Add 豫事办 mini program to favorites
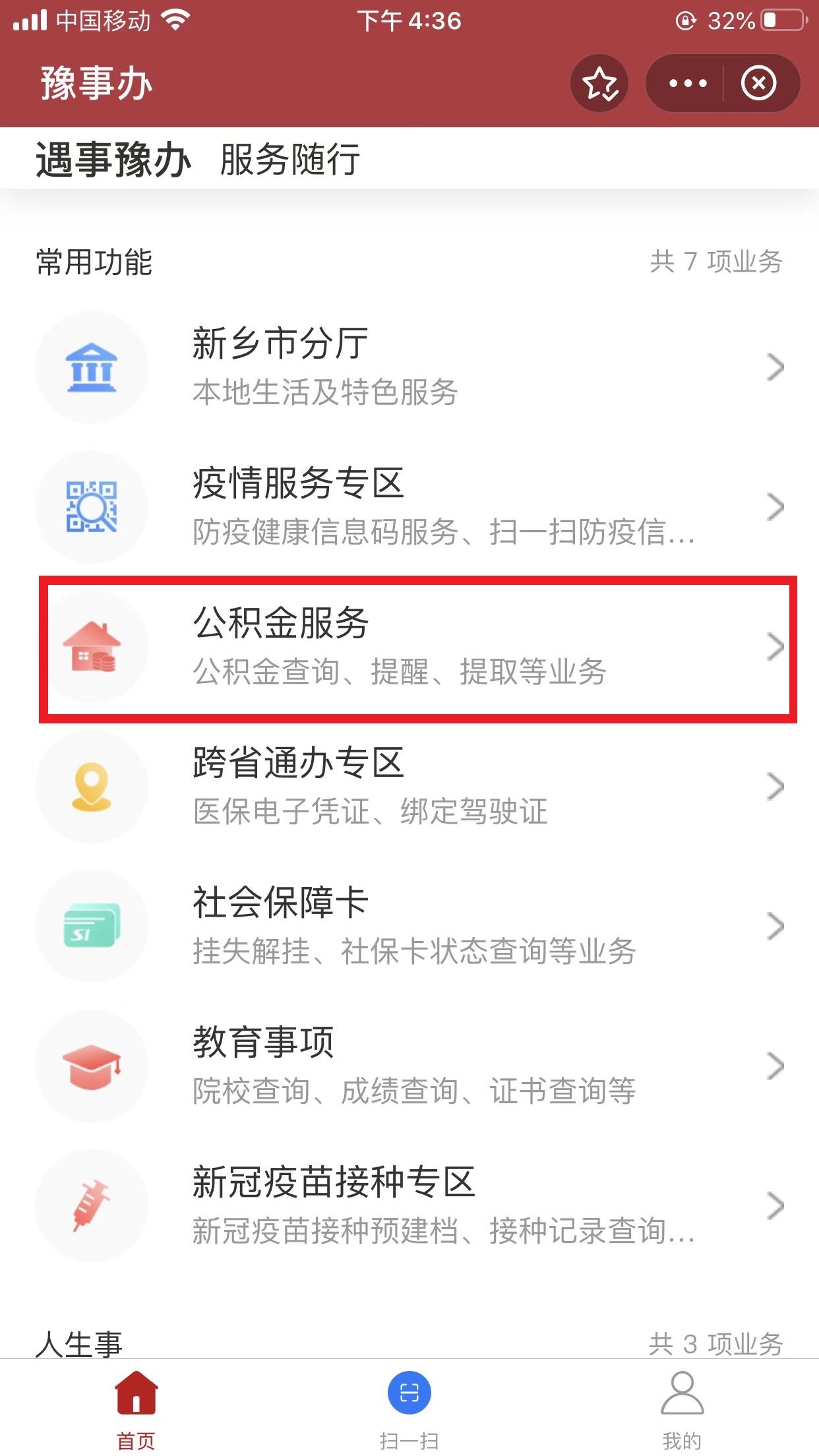Screen dimensions: 819x1456 coord(599,84)
